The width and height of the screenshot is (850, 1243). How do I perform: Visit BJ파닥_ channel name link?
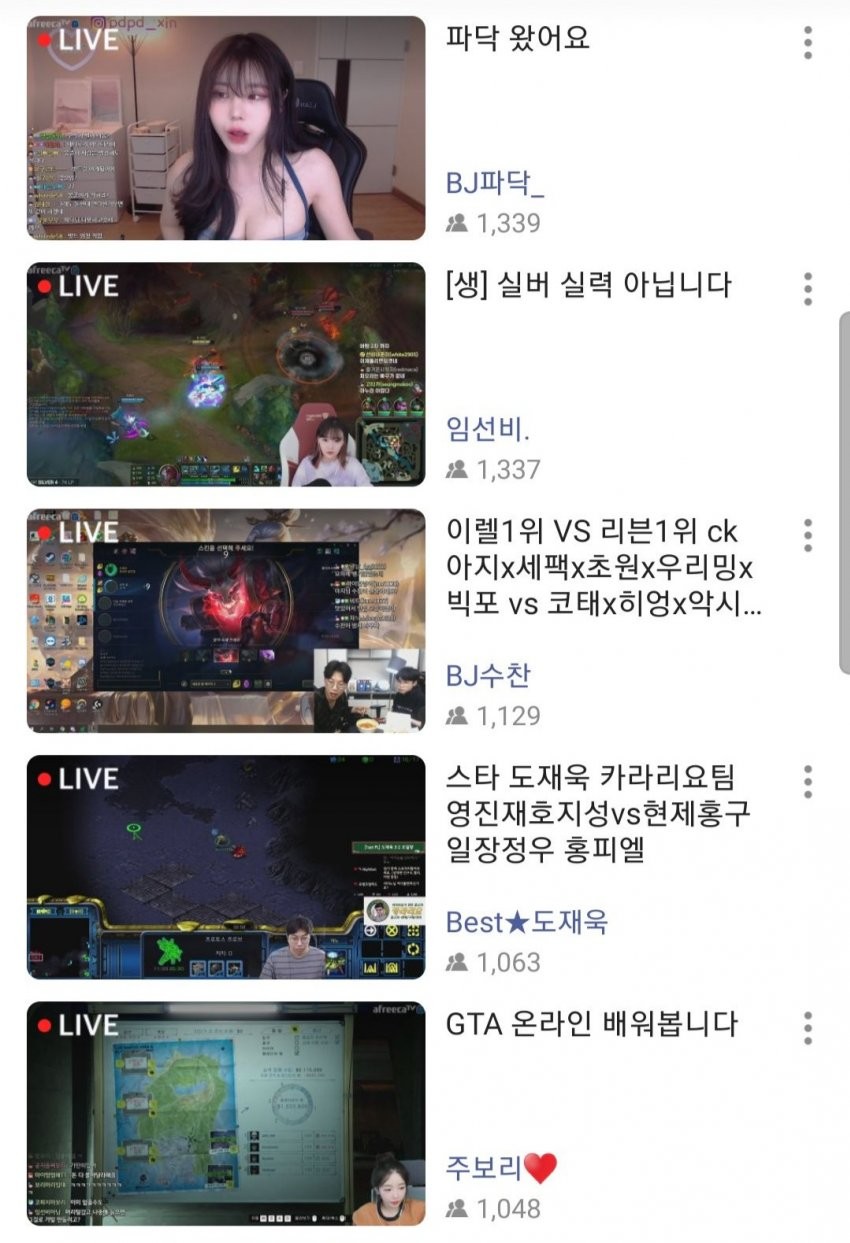click(495, 184)
